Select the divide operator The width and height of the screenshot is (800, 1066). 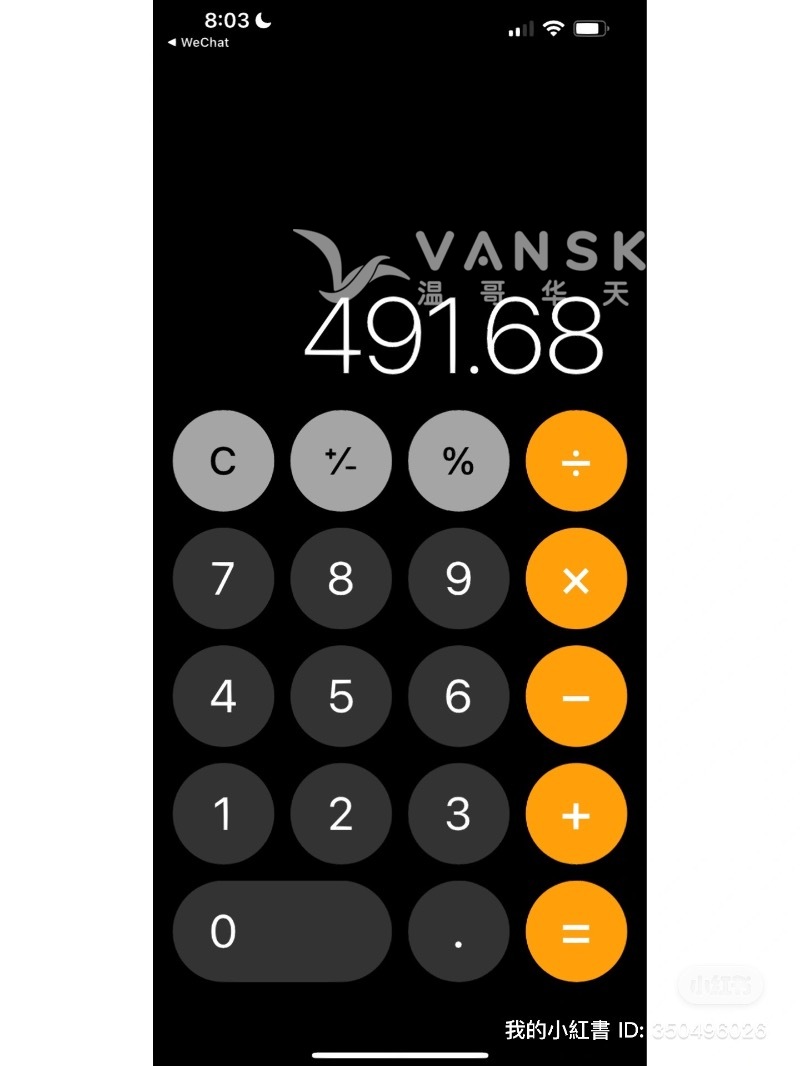pos(576,461)
